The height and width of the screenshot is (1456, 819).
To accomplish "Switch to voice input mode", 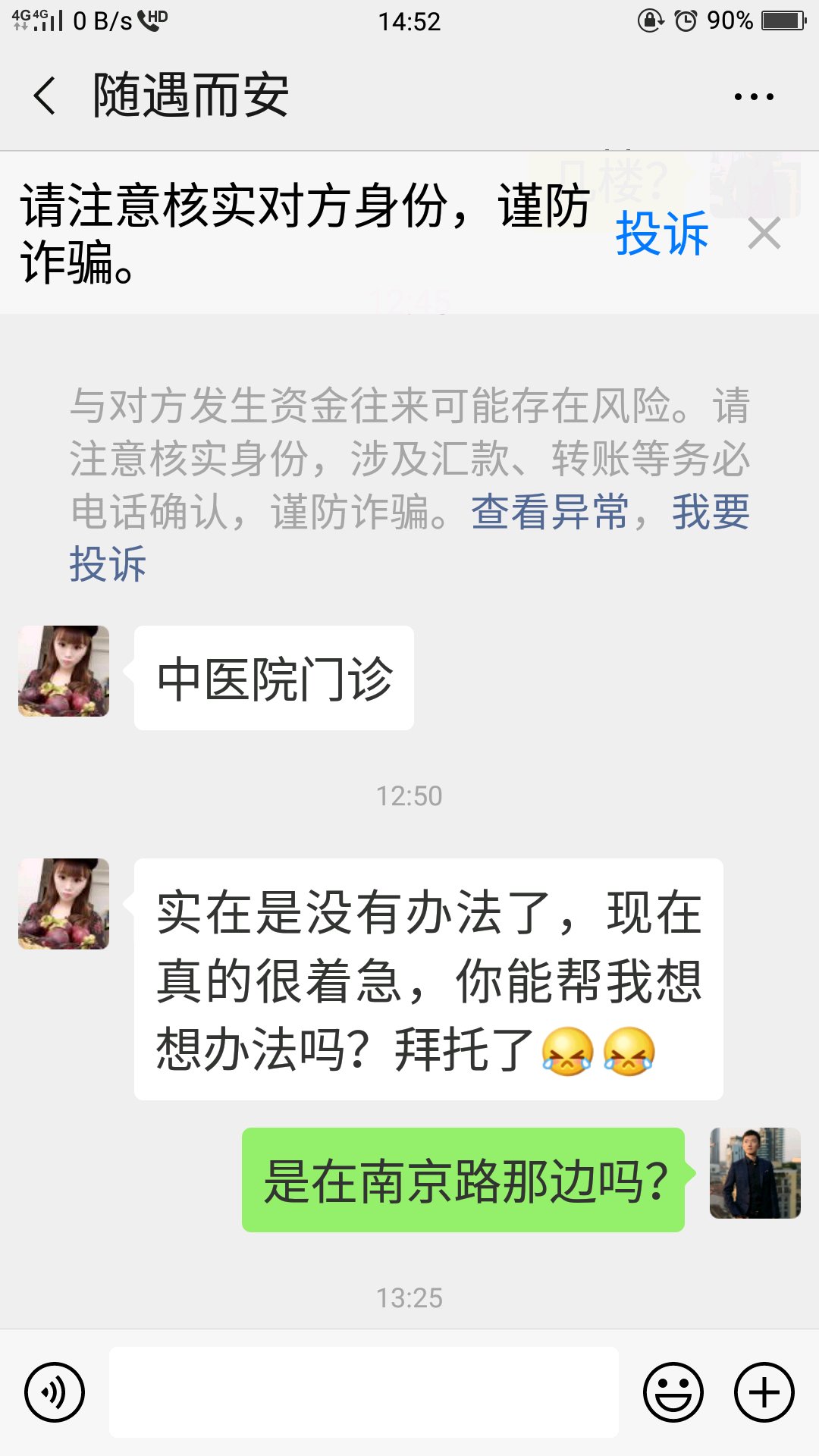I will point(55,1392).
